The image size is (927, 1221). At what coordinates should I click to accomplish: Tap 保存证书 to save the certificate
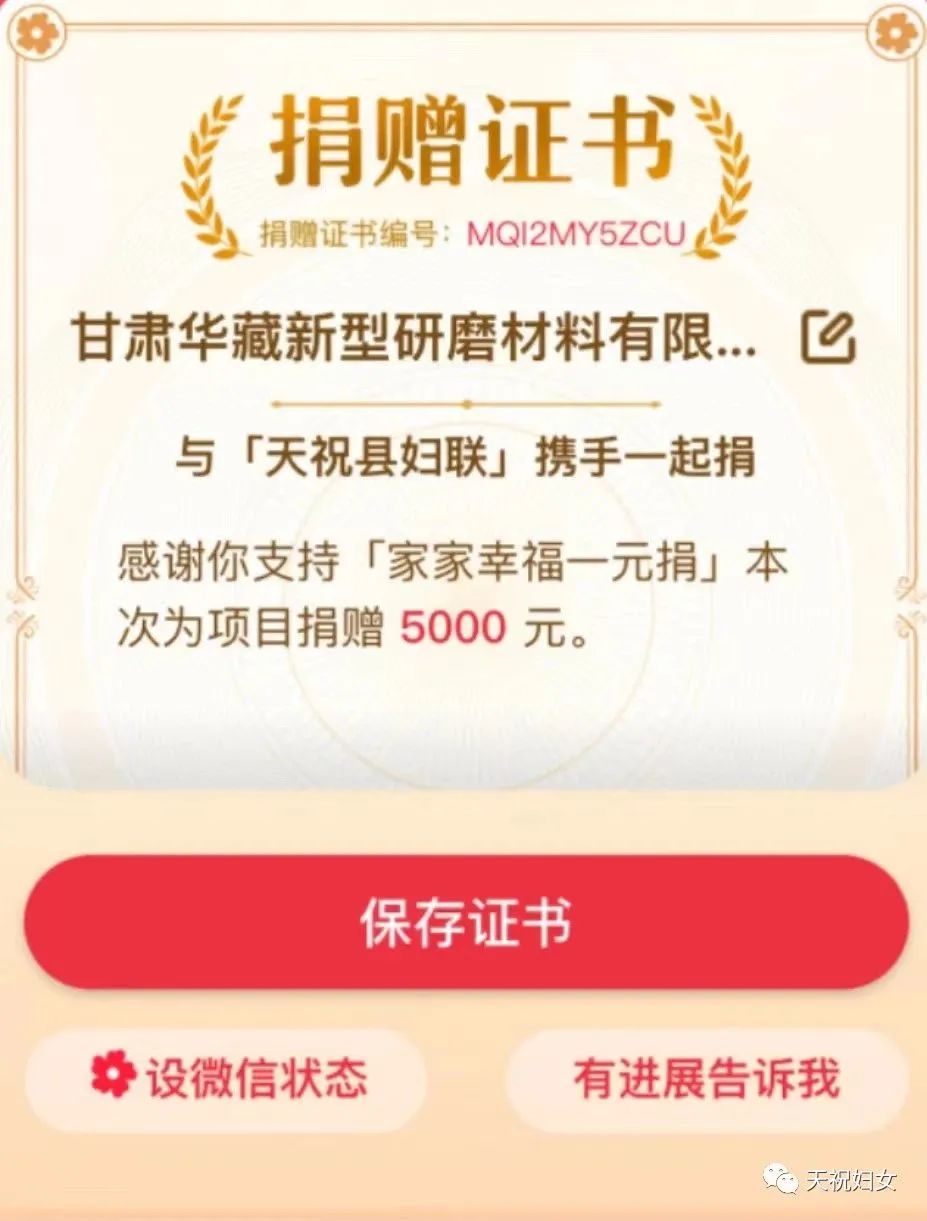(466, 922)
